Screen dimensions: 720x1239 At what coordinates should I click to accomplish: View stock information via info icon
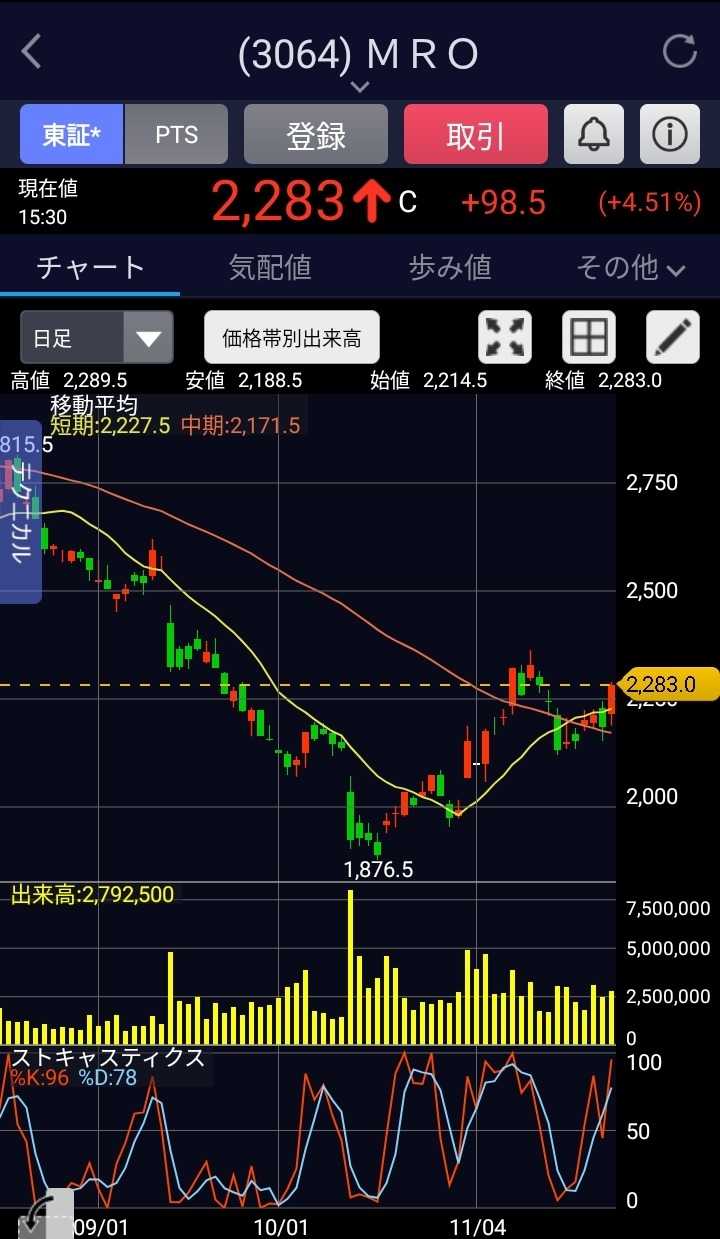[x=669, y=135]
